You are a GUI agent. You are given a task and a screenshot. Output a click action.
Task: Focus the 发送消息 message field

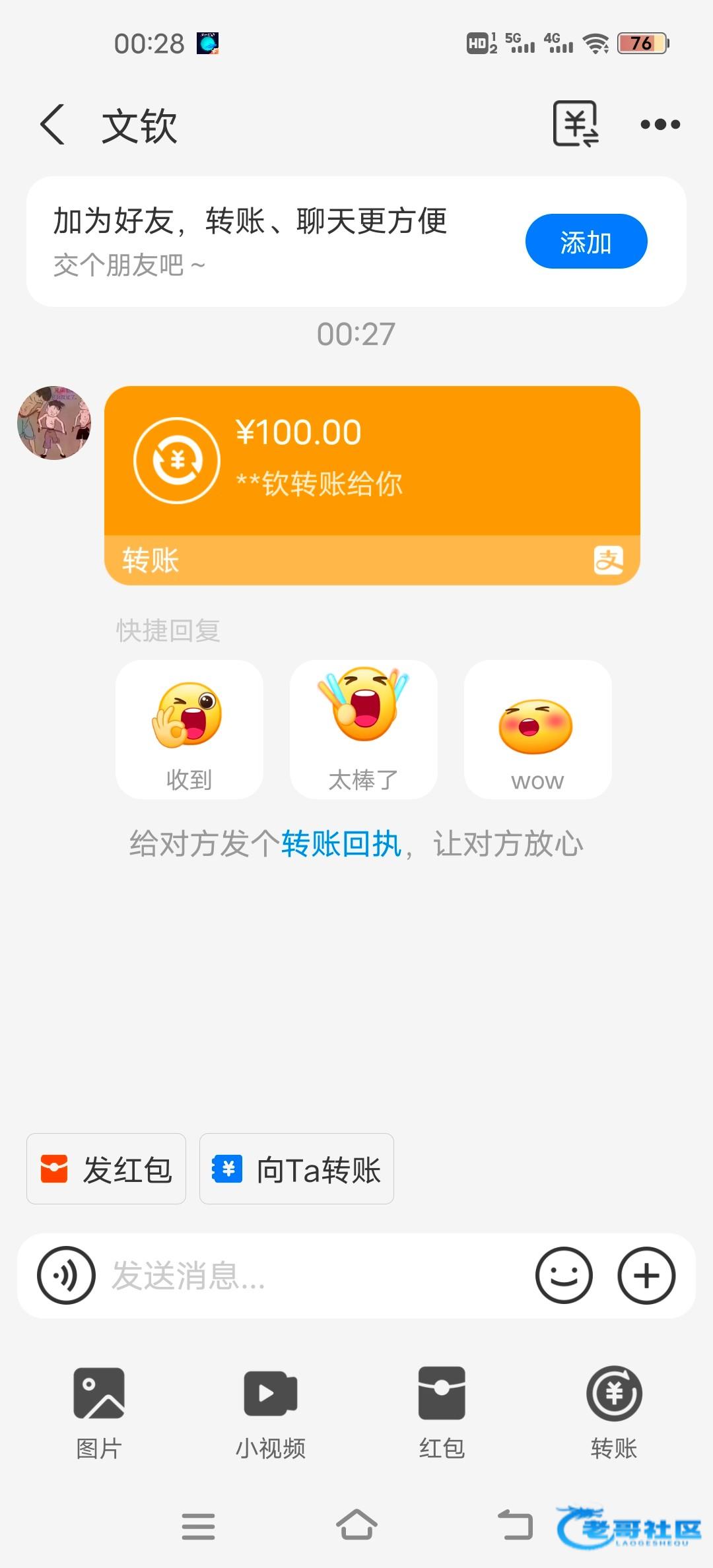coord(310,1276)
